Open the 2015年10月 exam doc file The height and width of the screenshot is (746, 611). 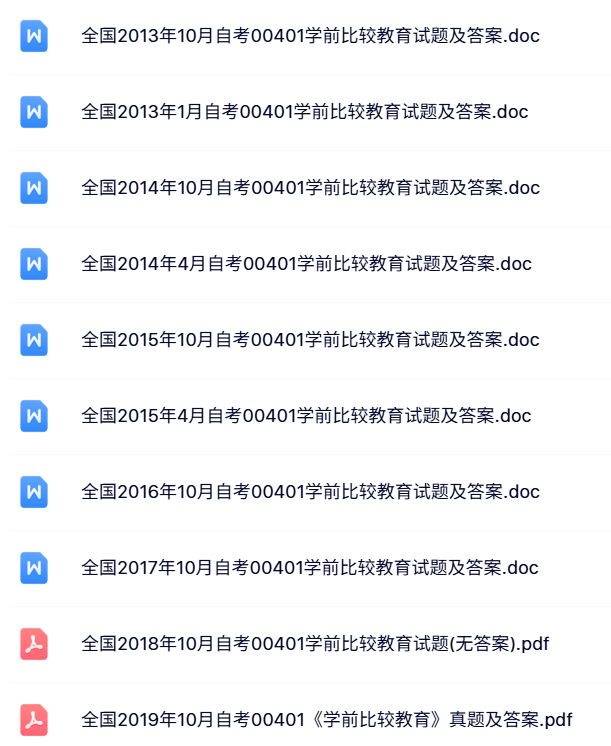click(310, 340)
